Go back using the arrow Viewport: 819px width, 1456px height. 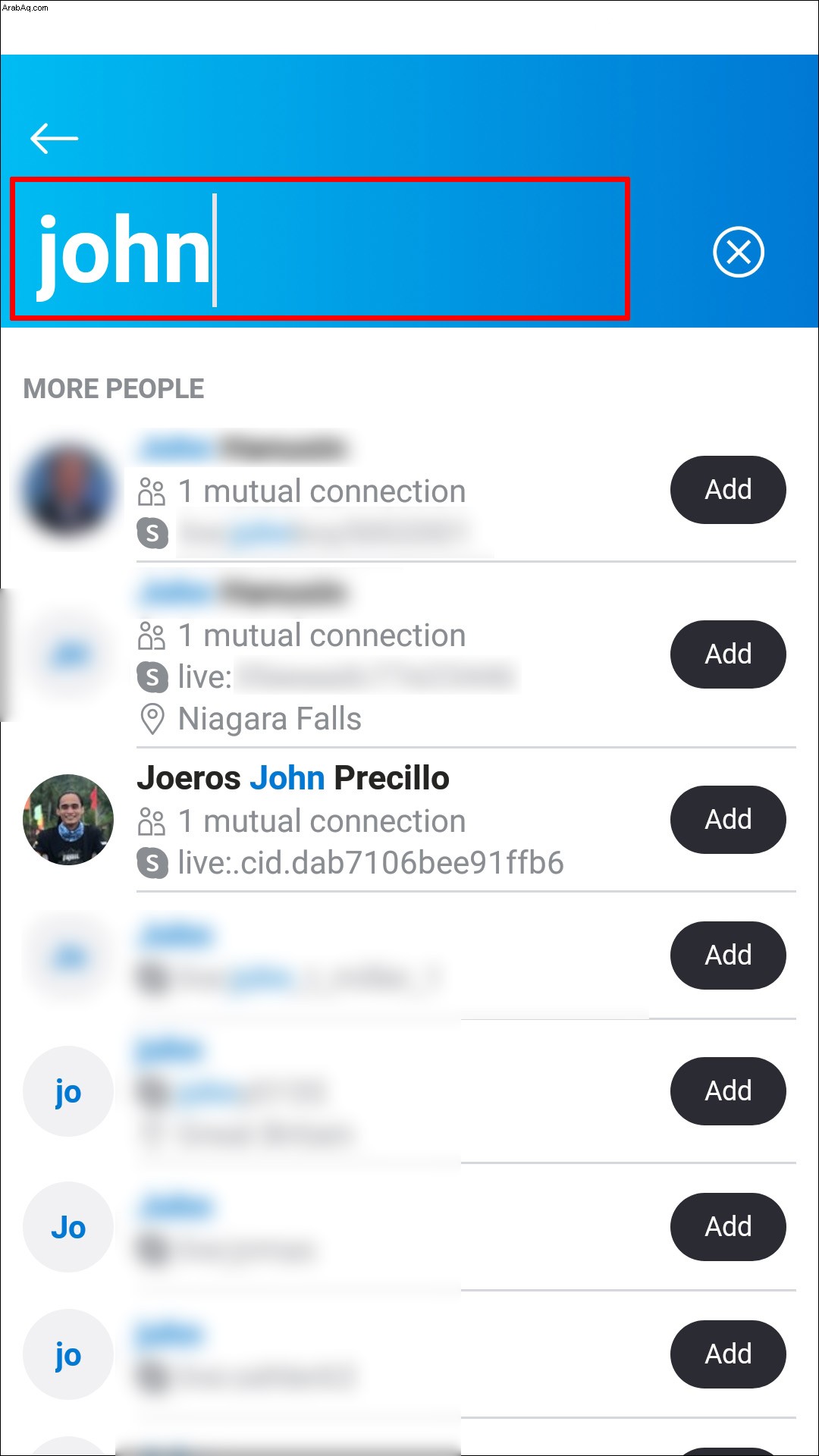coord(54,138)
